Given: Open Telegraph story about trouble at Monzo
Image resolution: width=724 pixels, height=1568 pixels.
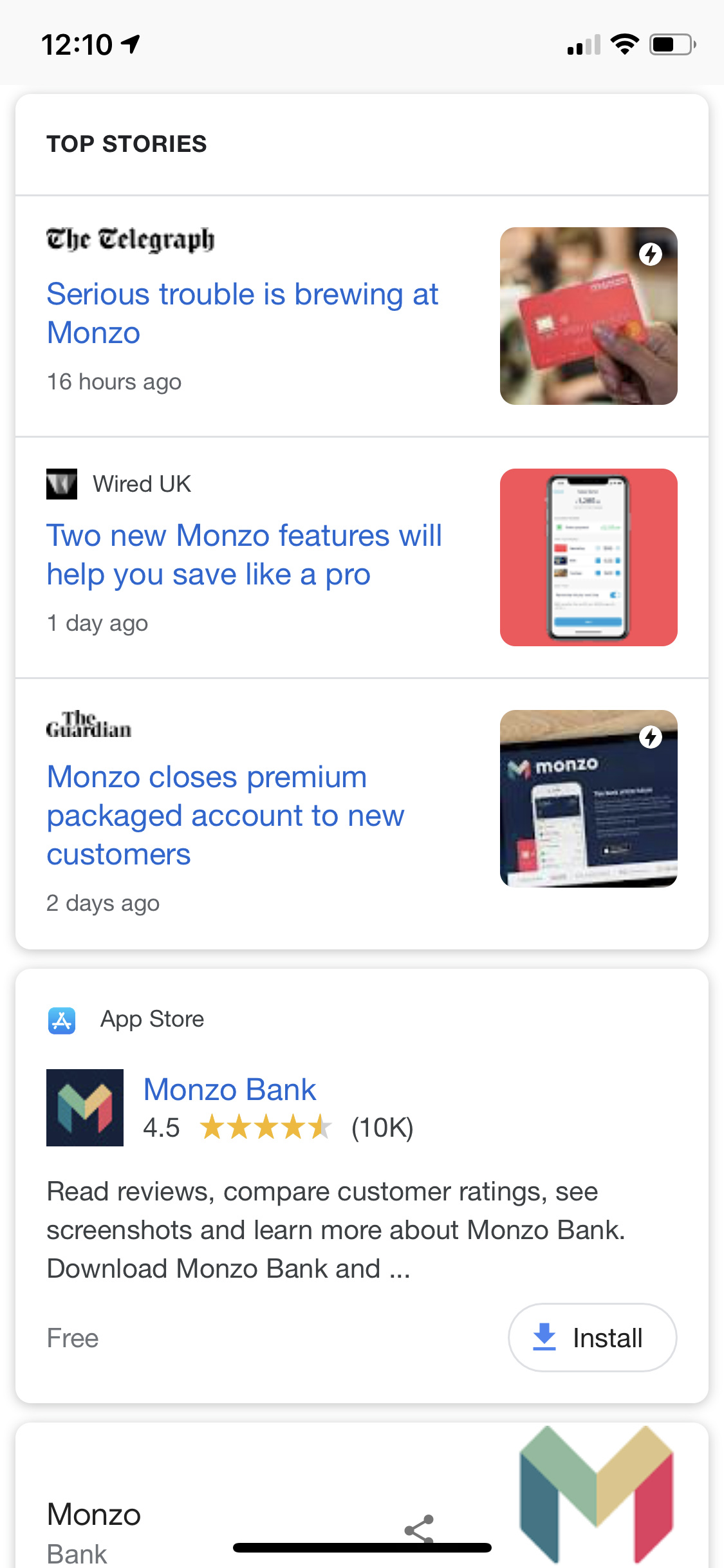Looking at the screenshot, I should [242, 313].
